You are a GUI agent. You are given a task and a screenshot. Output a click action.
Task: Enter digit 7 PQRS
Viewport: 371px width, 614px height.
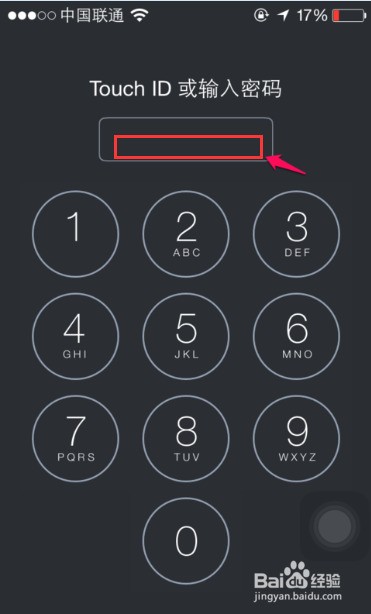click(75, 438)
